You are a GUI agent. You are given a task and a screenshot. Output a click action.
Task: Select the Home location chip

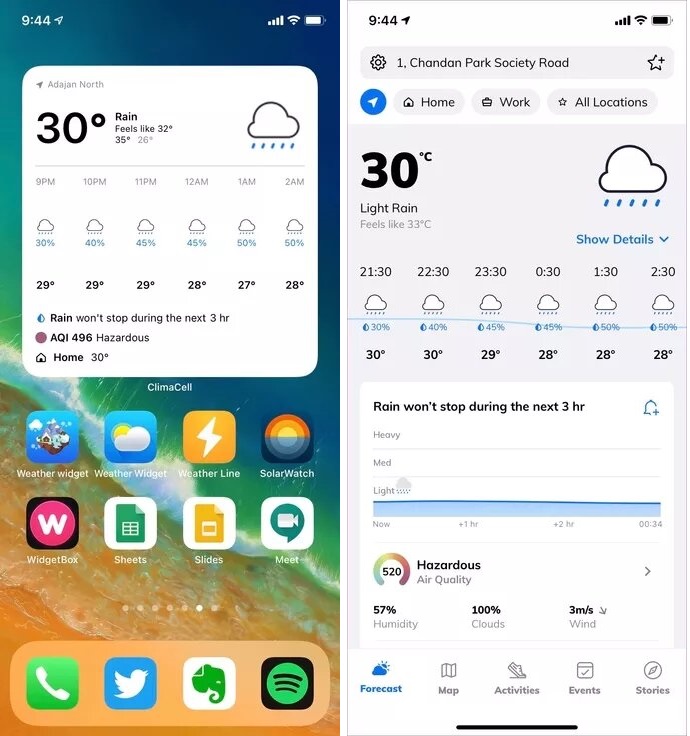[427, 102]
